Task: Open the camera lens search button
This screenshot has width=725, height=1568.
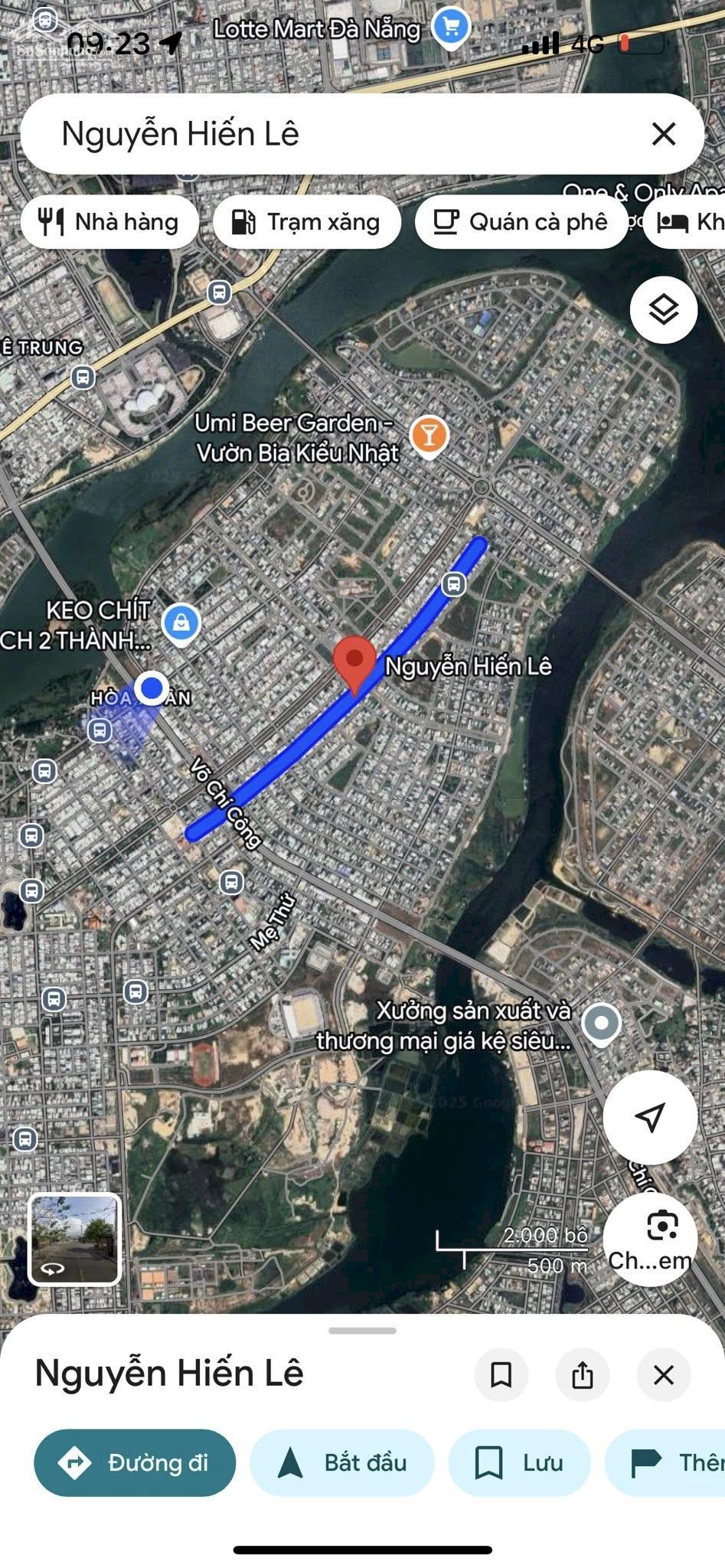Action: tap(650, 1238)
